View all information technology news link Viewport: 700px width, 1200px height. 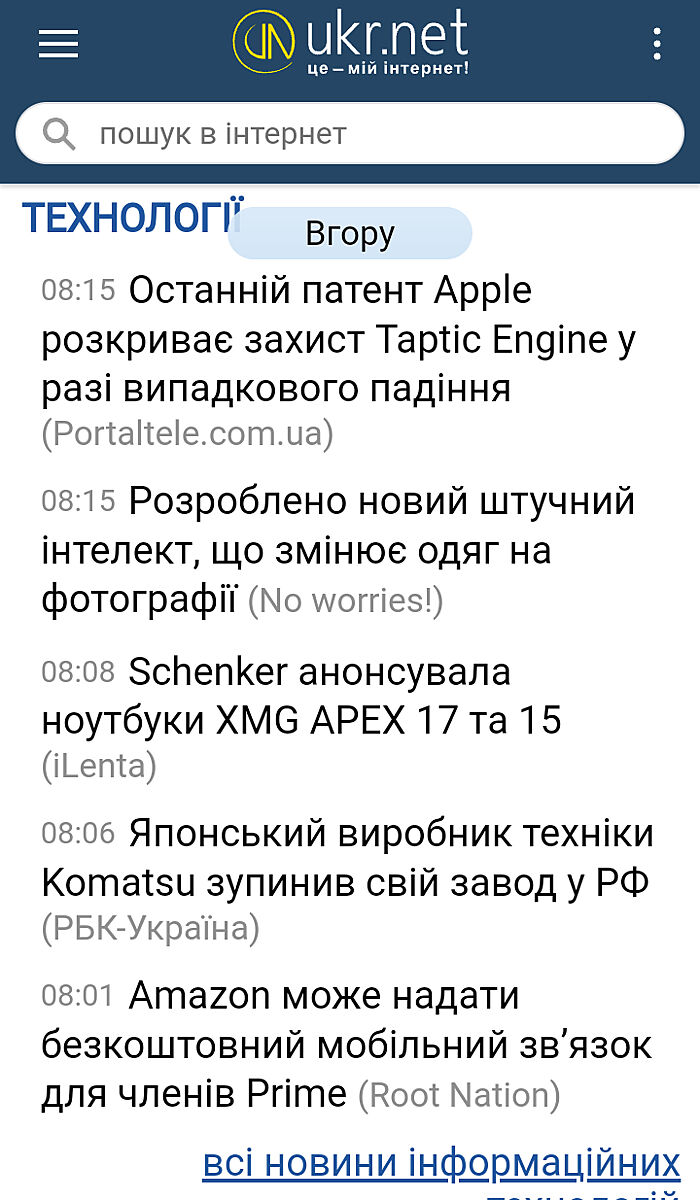pyautogui.click(x=441, y=1164)
